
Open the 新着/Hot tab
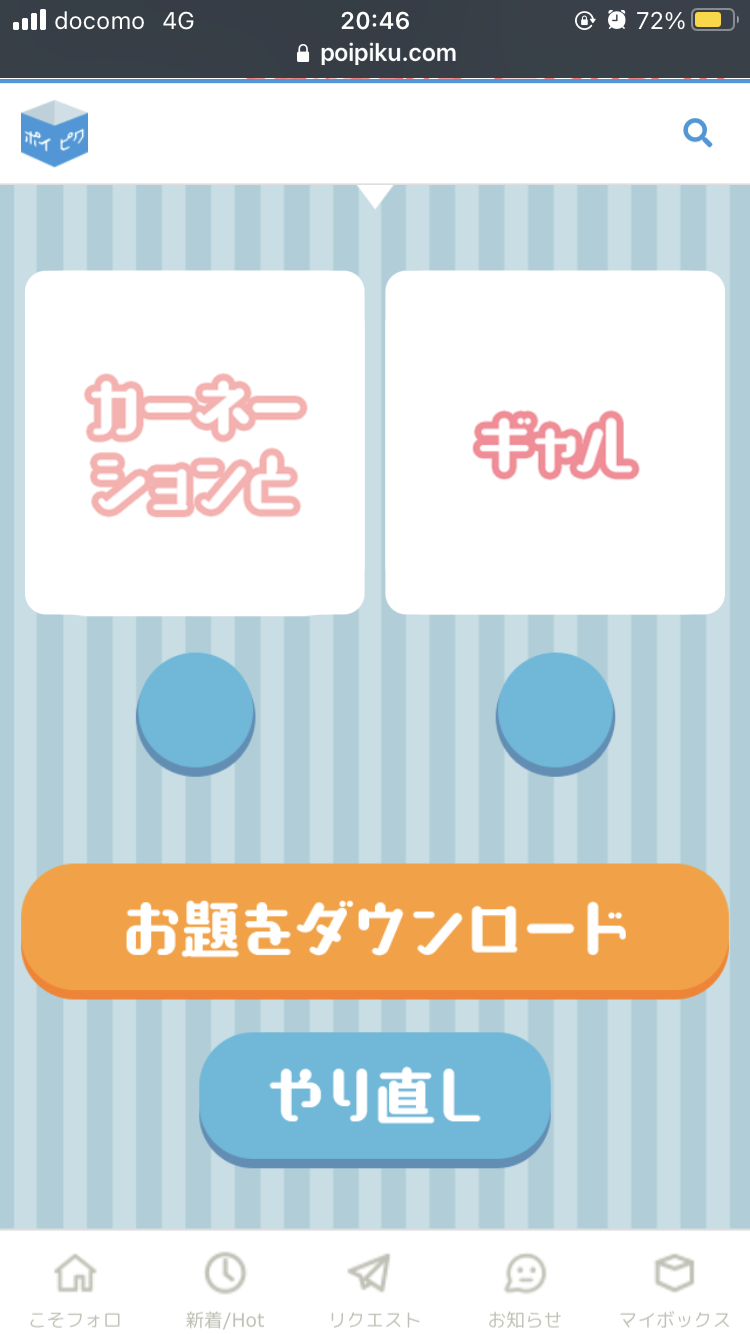coord(225,1290)
